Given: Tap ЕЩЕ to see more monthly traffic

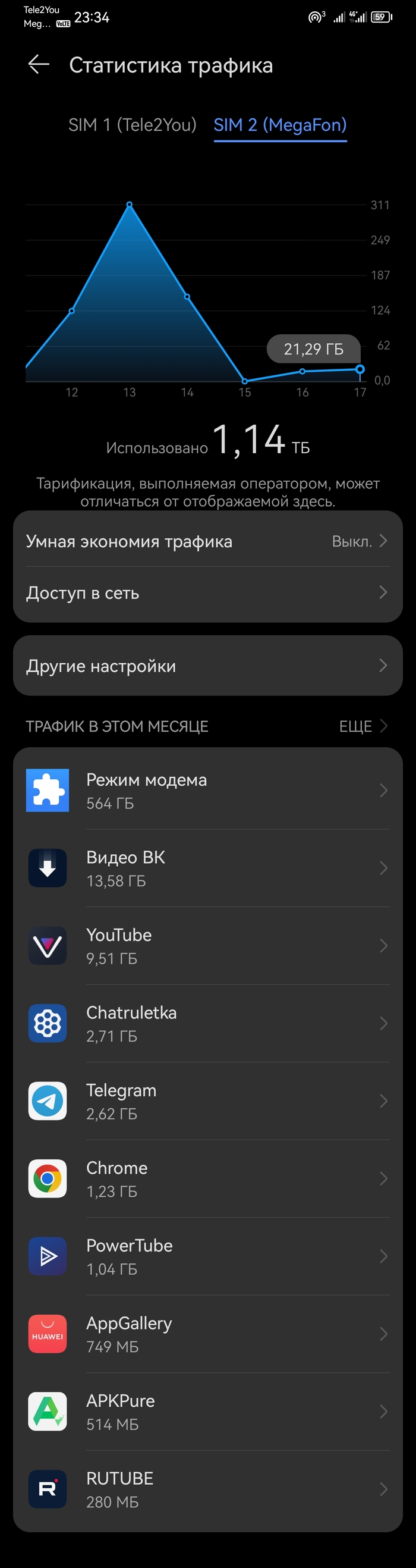Looking at the screenshot, I should [x=363, y=726].
